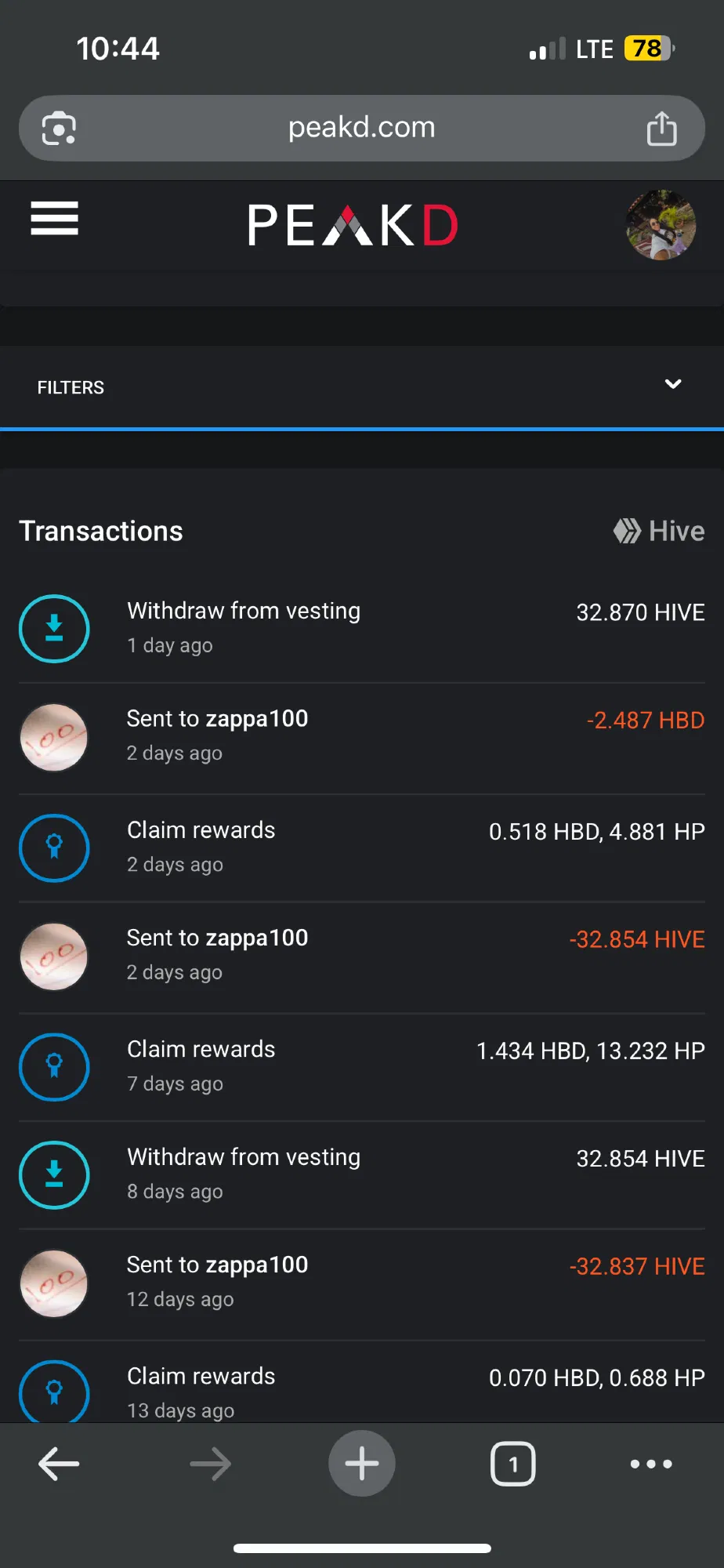Image resolution: width=724 pixels, height=1568 pixels.
Task: Show open browser tabs
Action: click(x=512, y=1463)
